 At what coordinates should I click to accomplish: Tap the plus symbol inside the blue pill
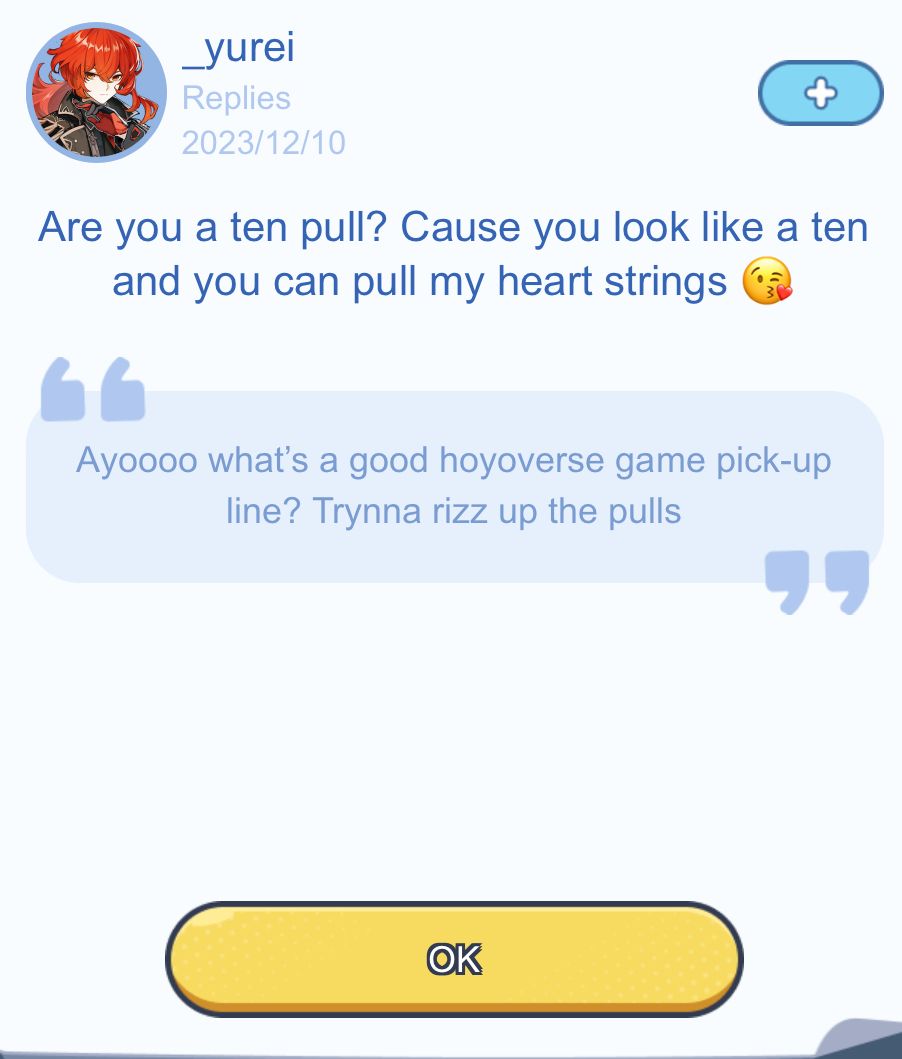[x=820, y=92]
